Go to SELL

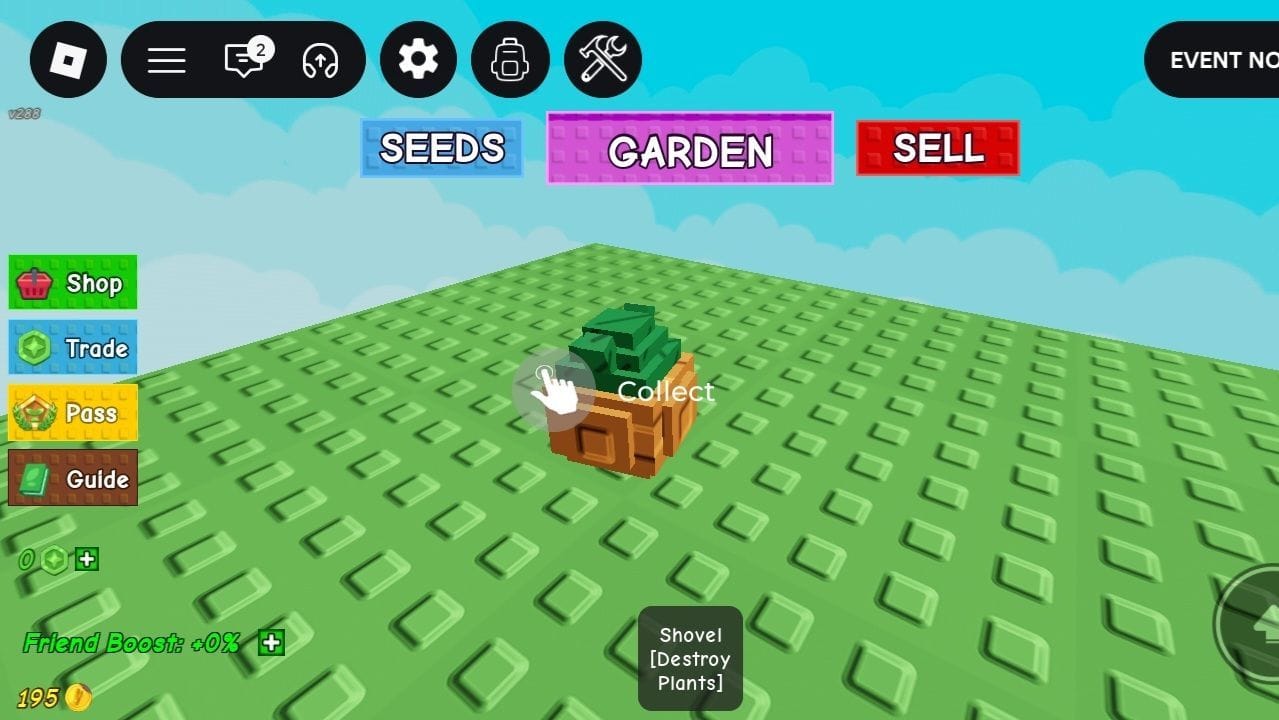click(937, 148)
